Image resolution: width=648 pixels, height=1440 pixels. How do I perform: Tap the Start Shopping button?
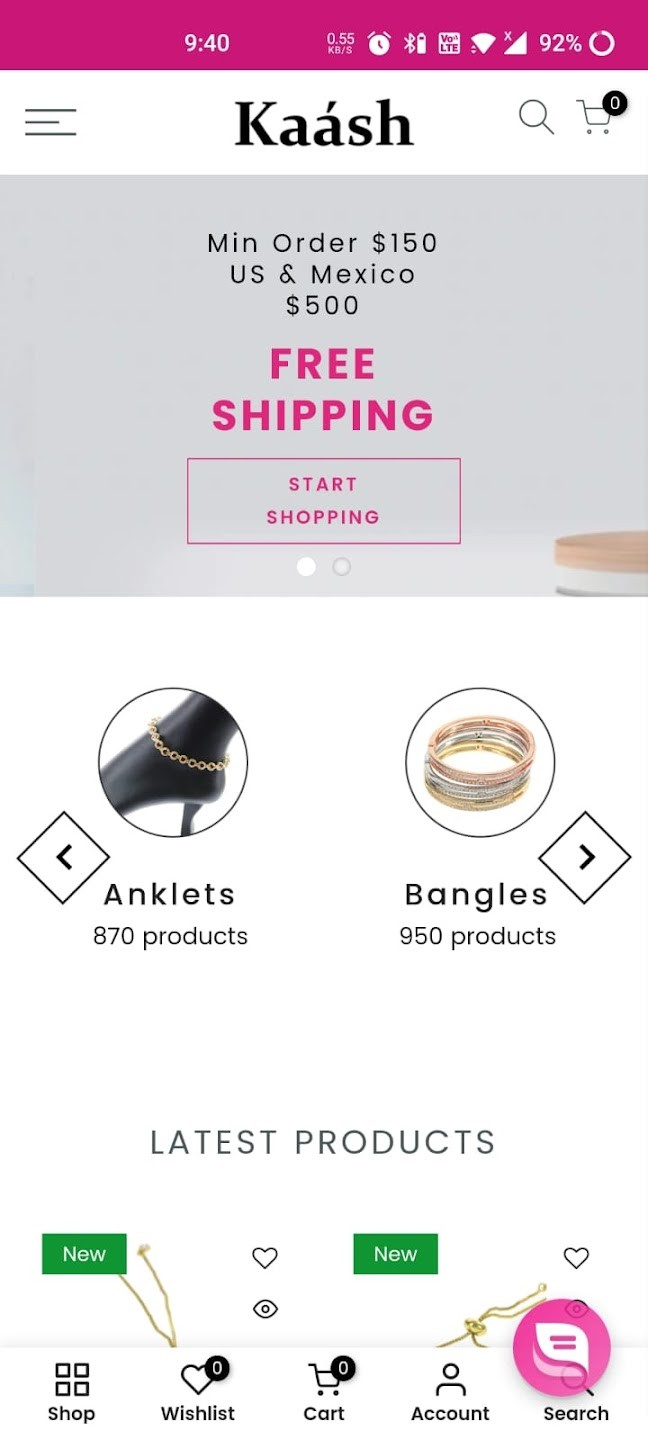click(323, 501)
